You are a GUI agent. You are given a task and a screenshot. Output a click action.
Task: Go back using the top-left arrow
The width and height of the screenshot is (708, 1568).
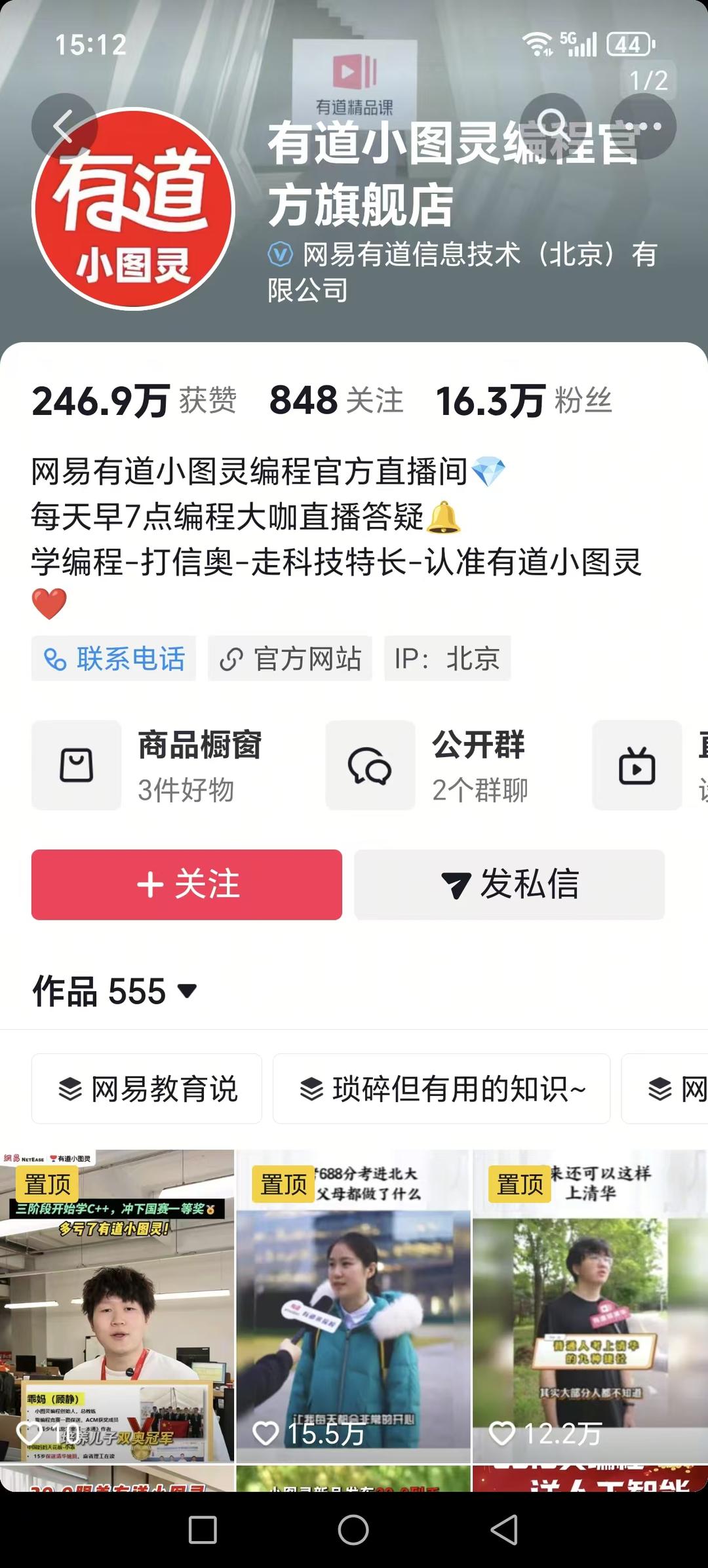64,127
